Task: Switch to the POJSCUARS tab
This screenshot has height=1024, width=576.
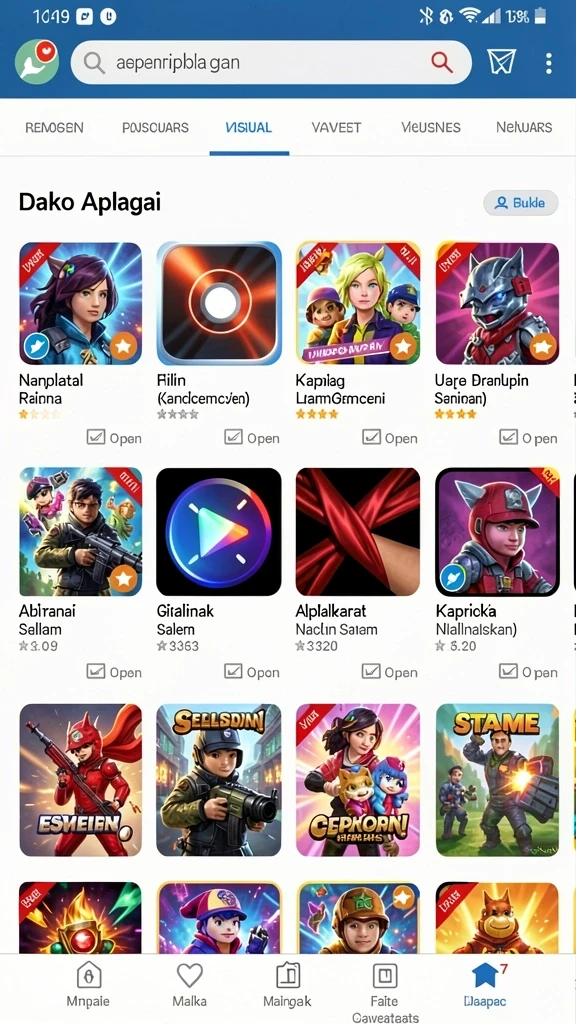Action: pyautogui.click(x=155, y=127)
